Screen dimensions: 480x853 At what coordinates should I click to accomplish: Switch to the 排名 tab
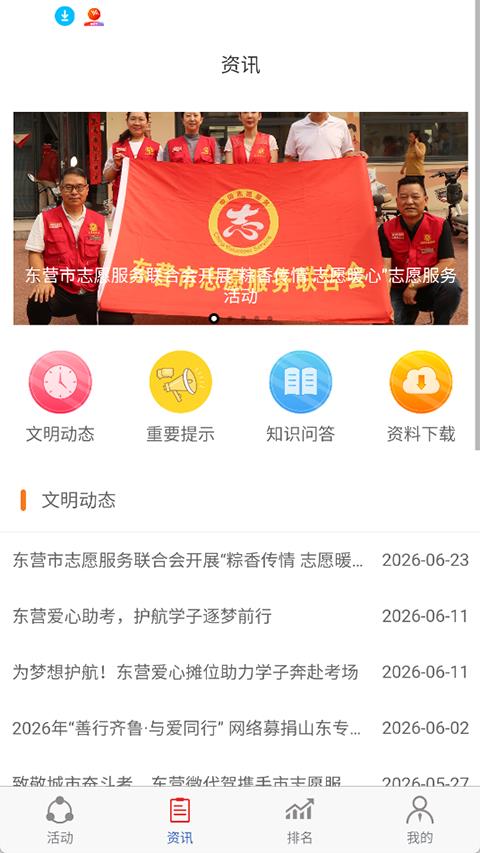point(300,820)
